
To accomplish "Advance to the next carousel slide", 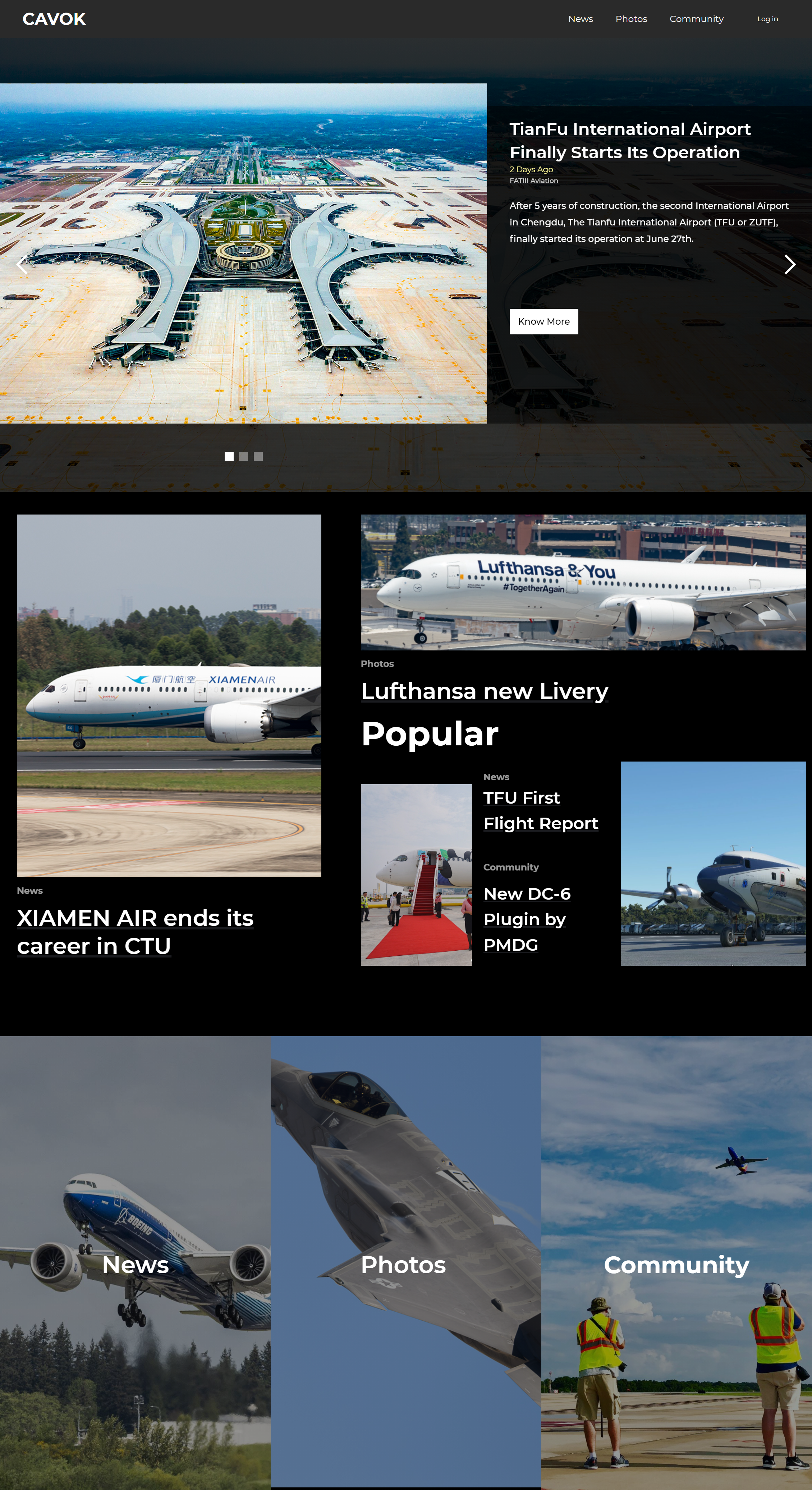I will click(789, 265).
